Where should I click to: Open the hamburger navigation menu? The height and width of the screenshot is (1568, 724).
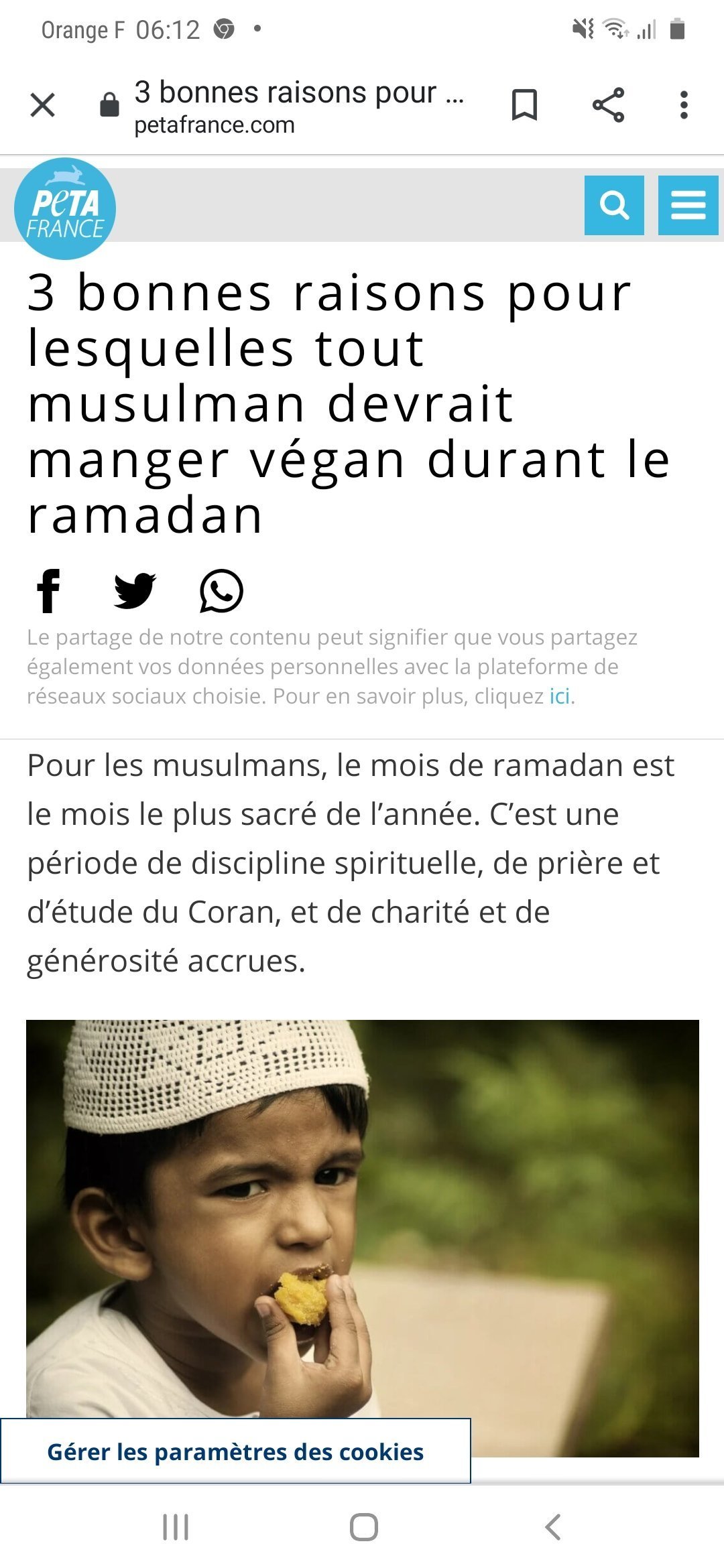tap(688, 205)
